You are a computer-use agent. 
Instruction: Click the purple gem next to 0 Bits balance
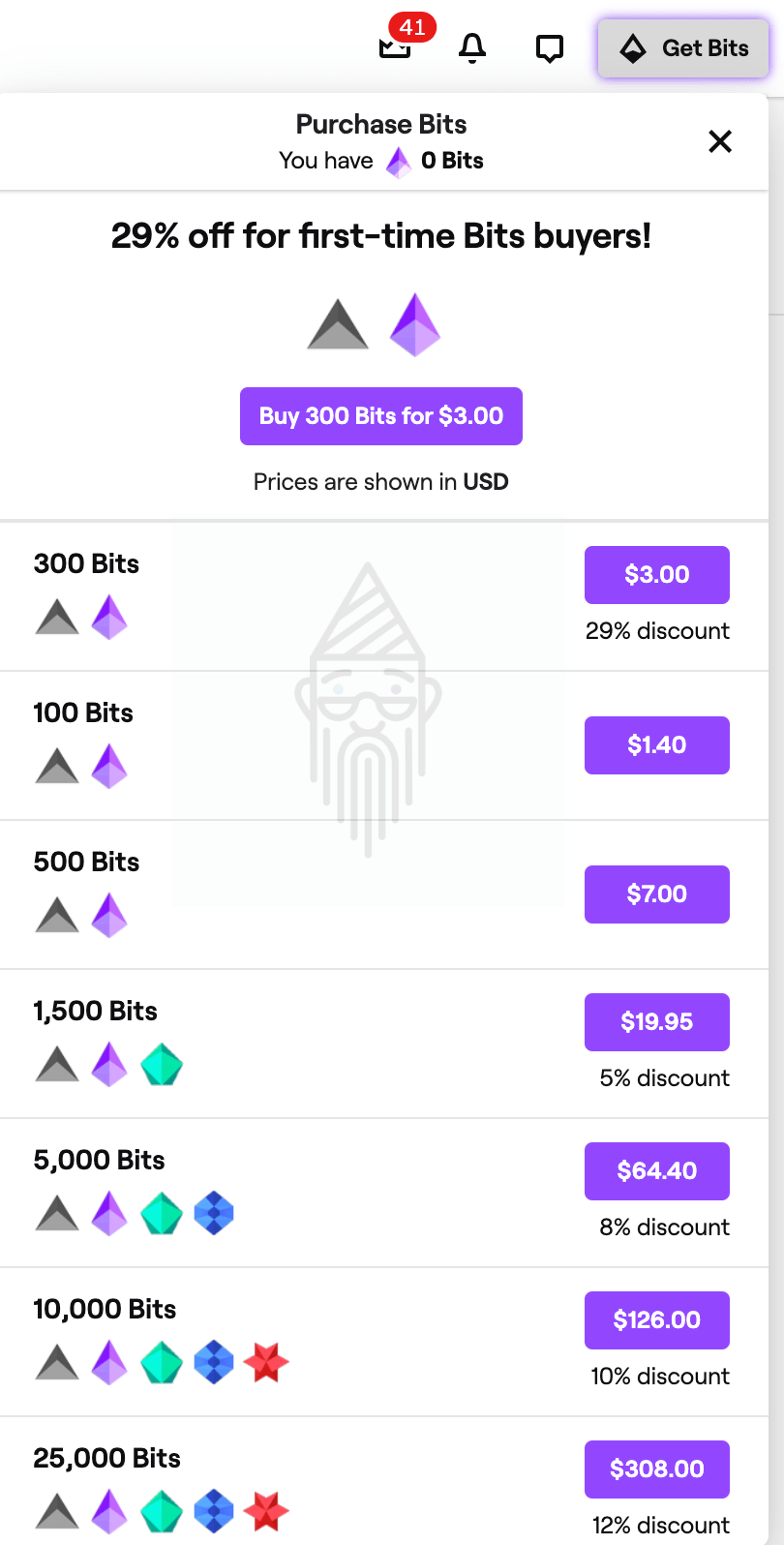(399, 161)
